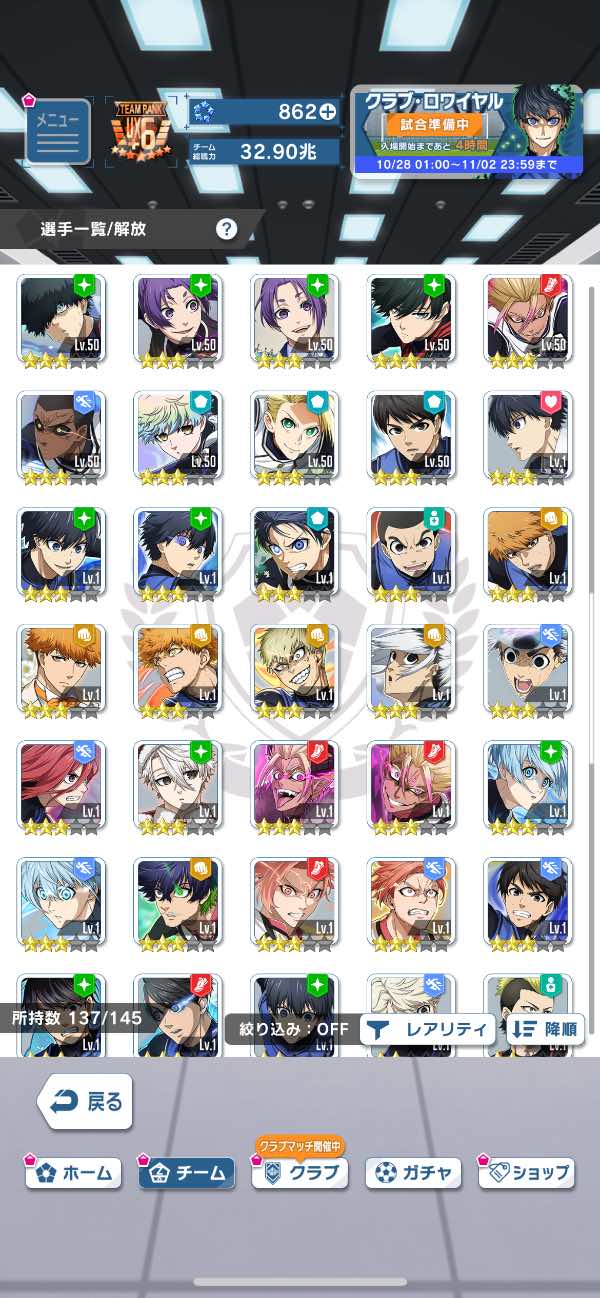
Task: Switch to the チーム tab
Action: point(187,1173)
